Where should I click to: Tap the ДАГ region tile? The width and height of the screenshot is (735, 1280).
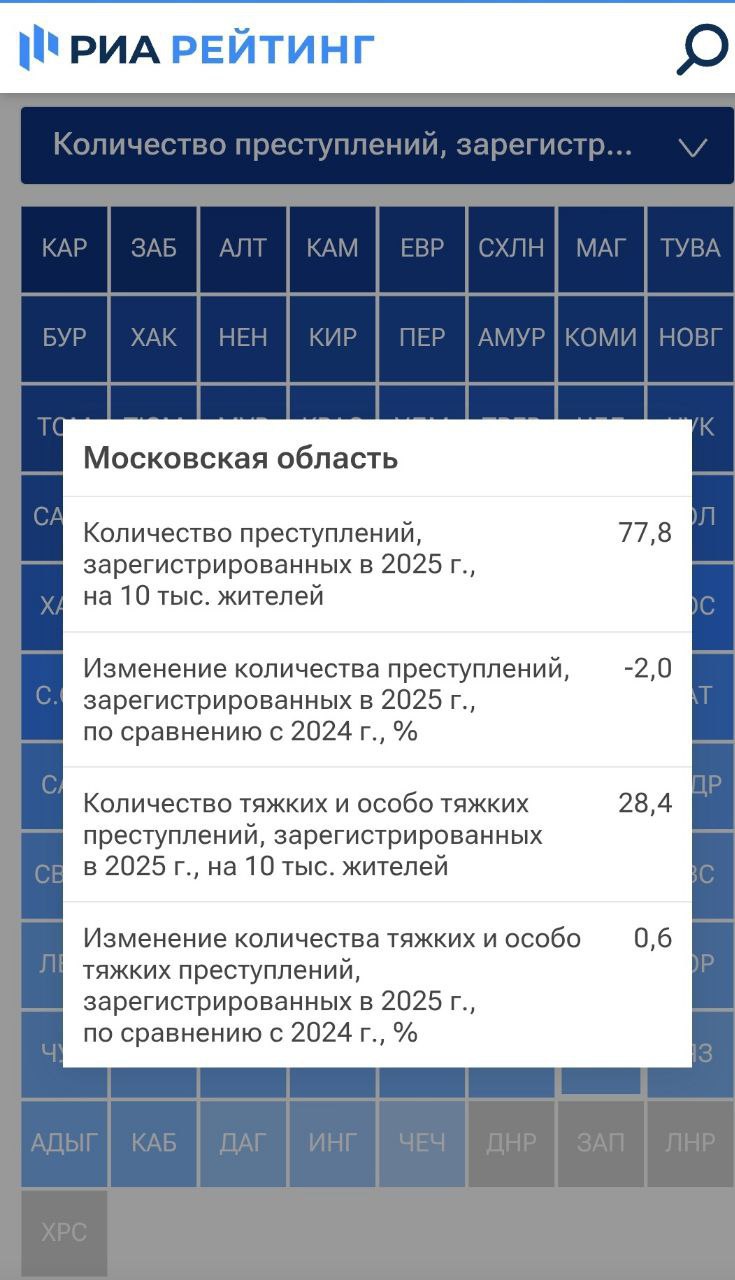(x=243, y=1143)
